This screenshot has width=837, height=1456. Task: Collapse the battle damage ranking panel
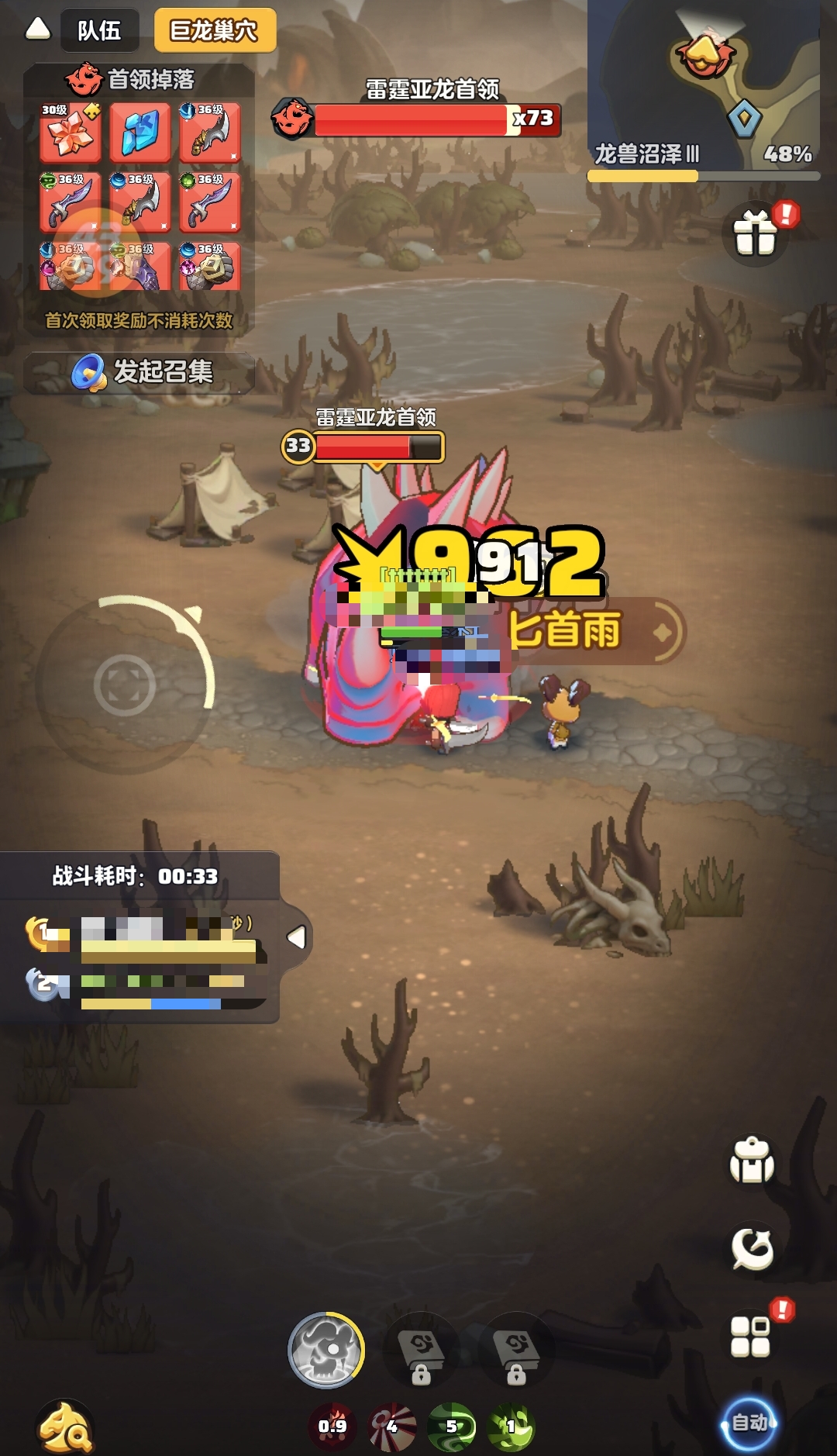click(296, 937)
